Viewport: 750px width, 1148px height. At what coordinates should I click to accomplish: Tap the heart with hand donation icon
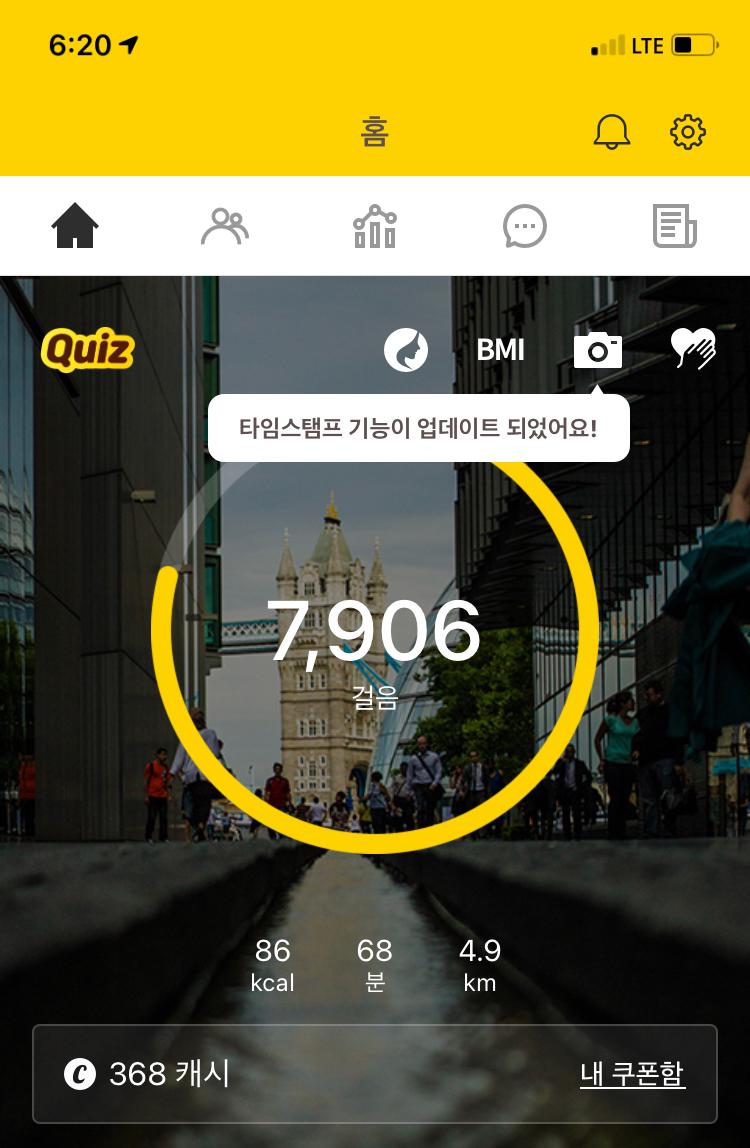(x=693, y=350)
